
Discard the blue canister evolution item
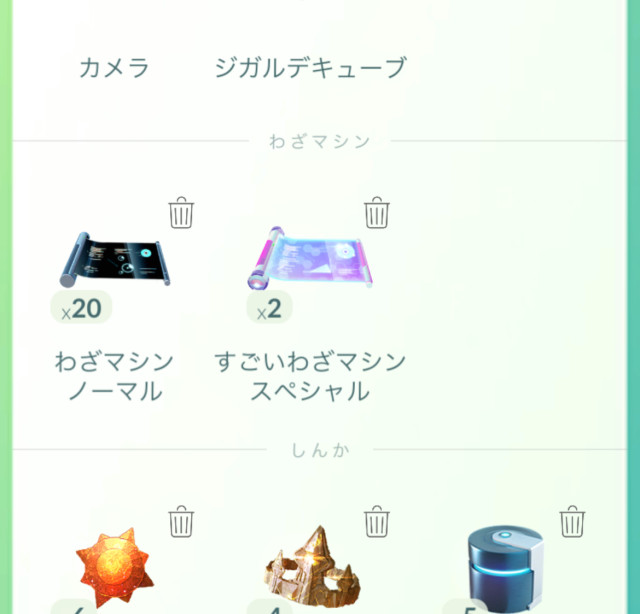pyautogui.click(x=572, y=522)
